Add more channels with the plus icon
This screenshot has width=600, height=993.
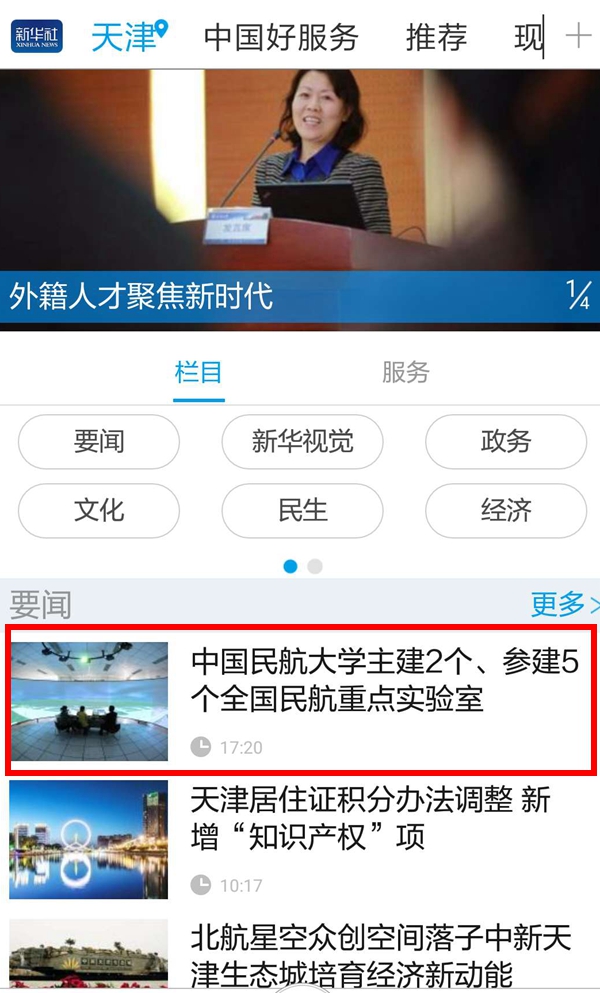578,37
